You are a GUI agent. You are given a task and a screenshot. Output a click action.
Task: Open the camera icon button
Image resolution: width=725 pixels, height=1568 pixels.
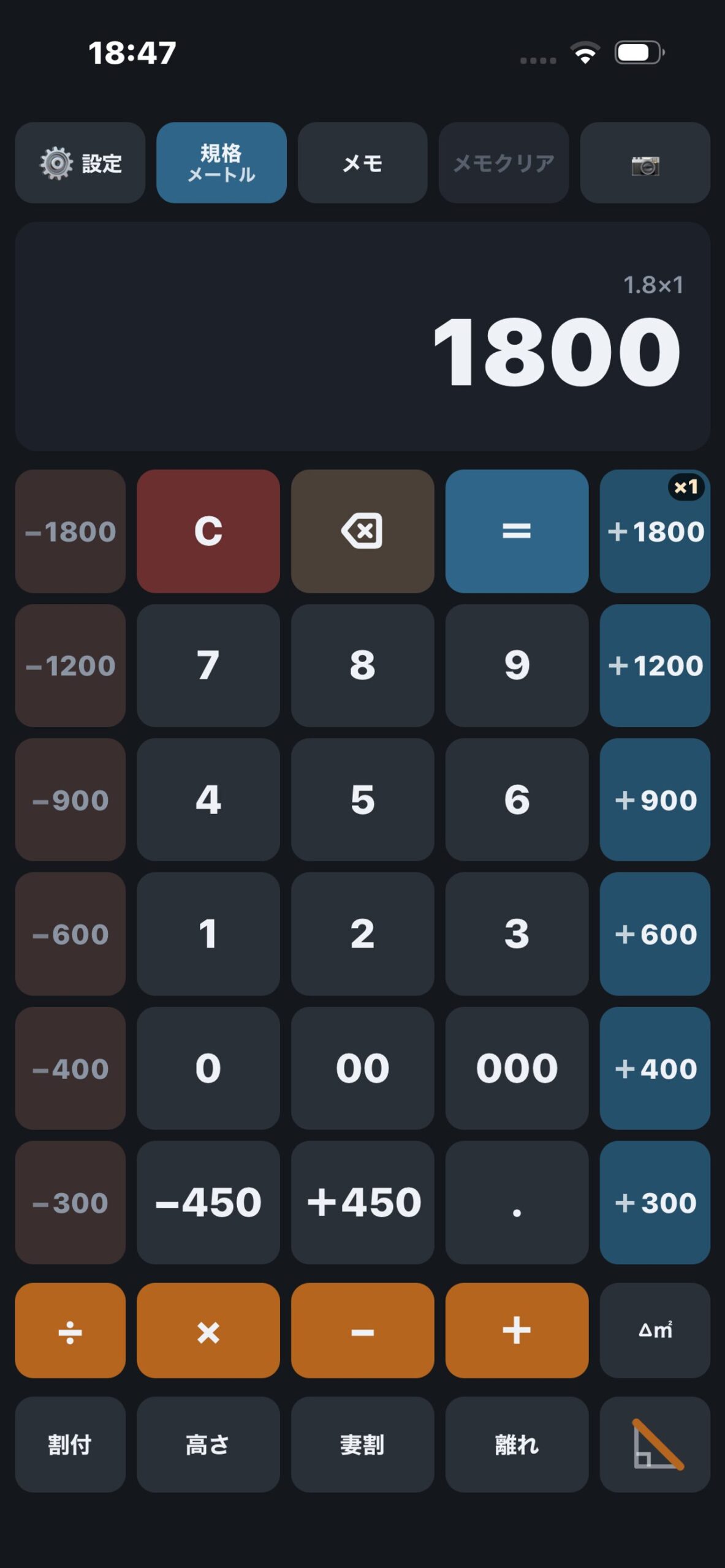[645, 163]
